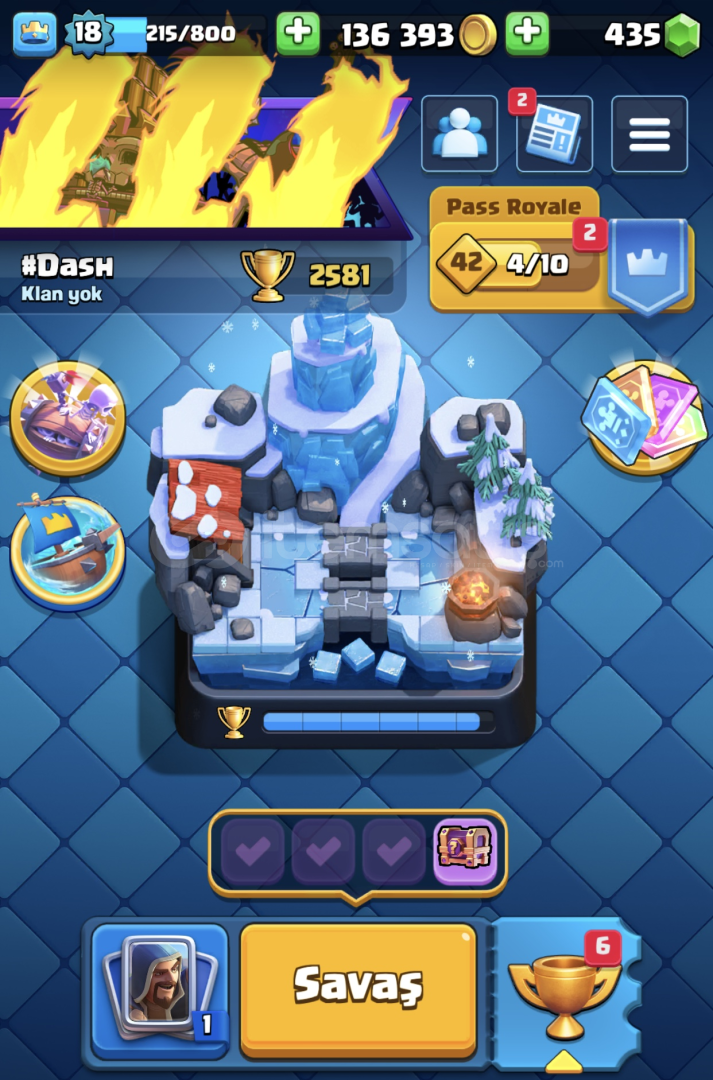
Task: Add experience with the first plus button
Action: click(x=297, y=34)
